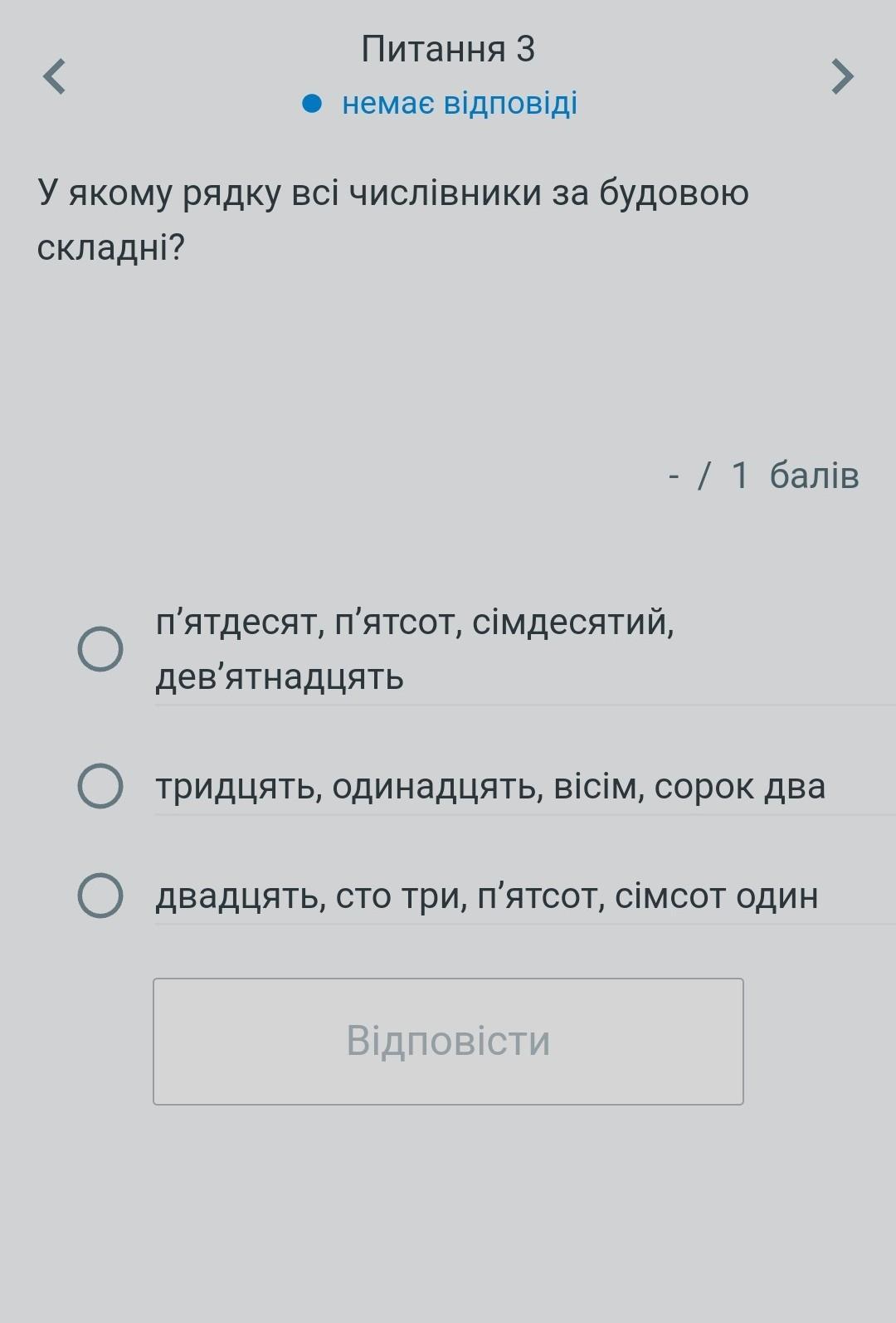Viewport: 896px width, 1323px height.
Task: Tap the Відповісти button
Action: (x=448, y=1041)
